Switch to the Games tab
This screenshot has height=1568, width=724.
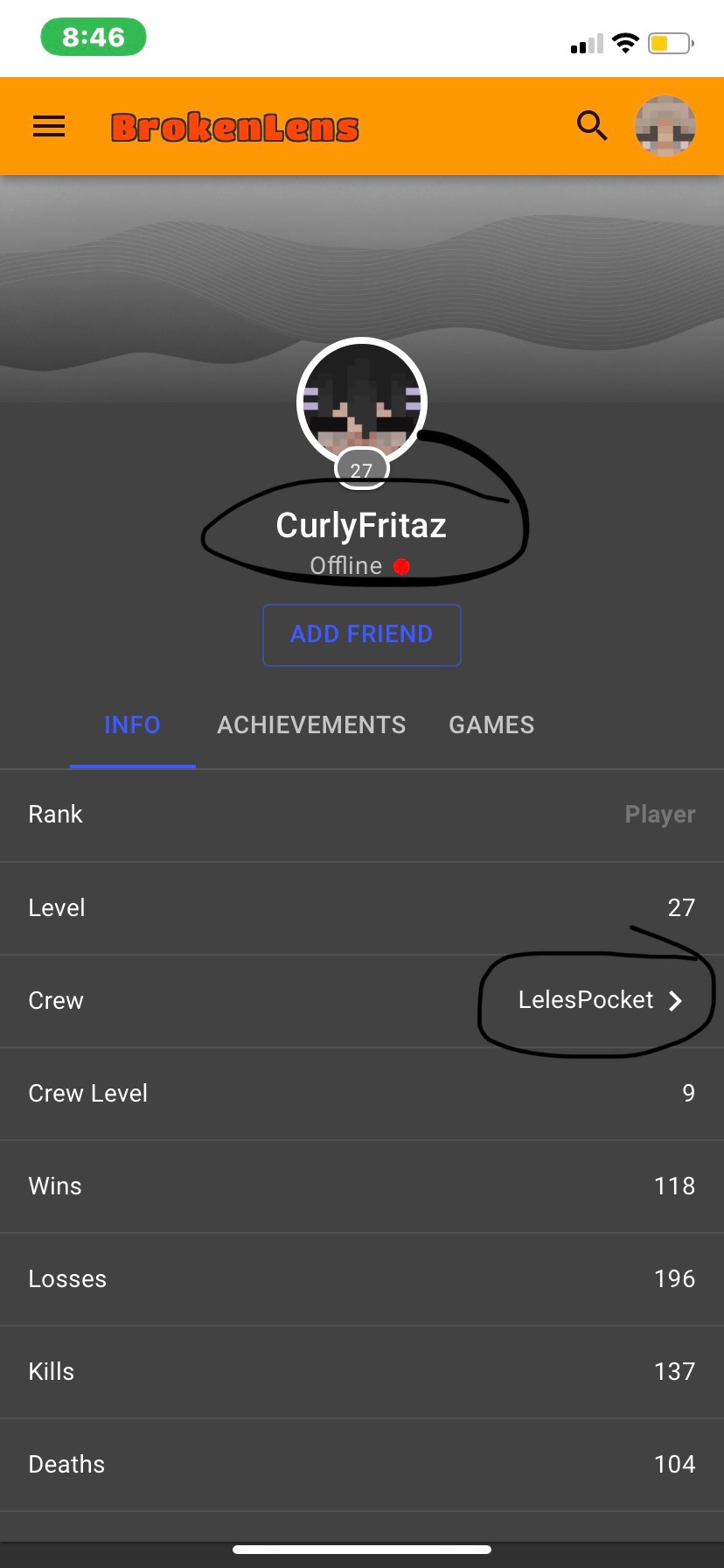tap(491, 725)
